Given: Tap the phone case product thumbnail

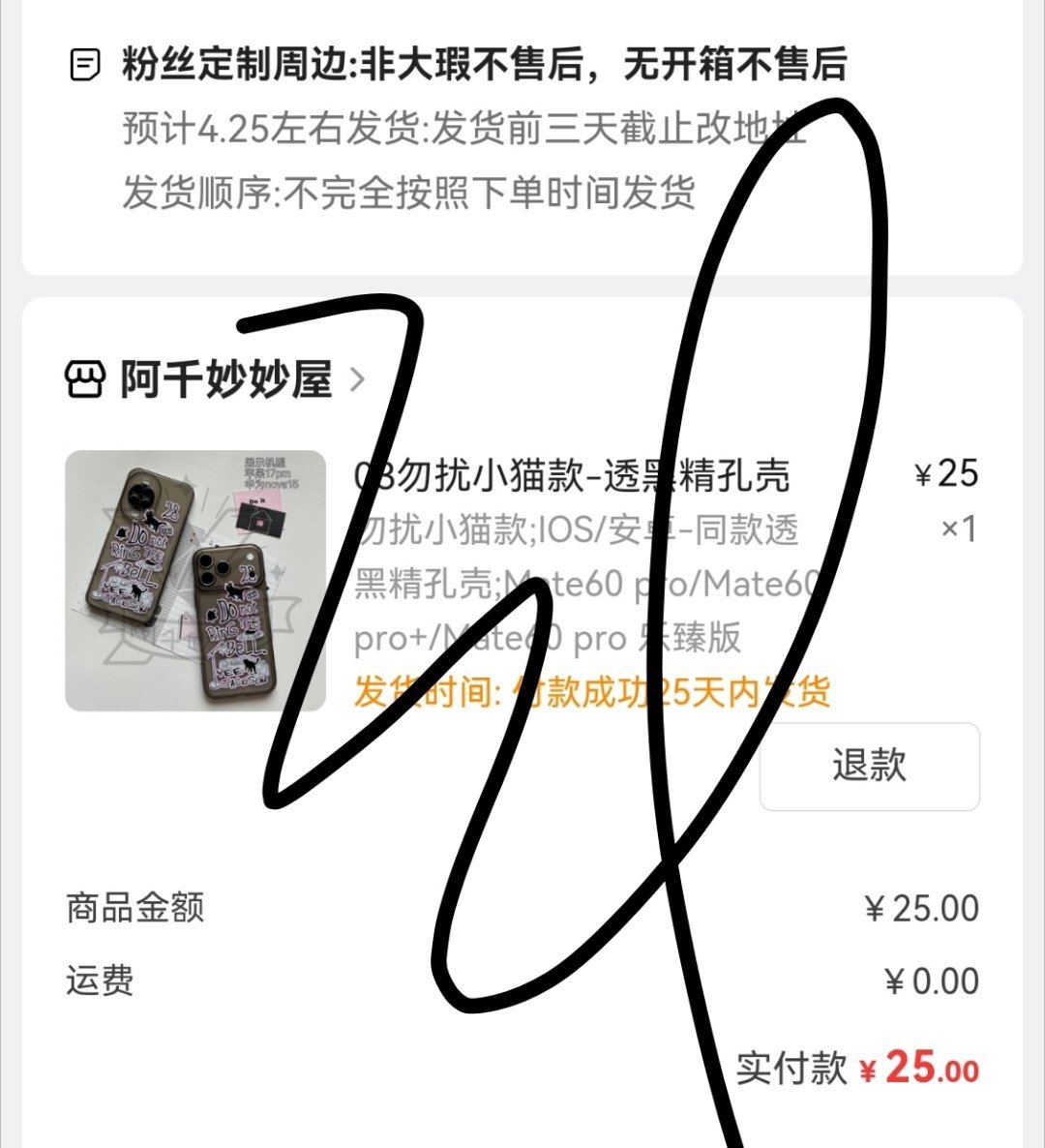Looking at the screenshot, I should (x=194, y=581).
